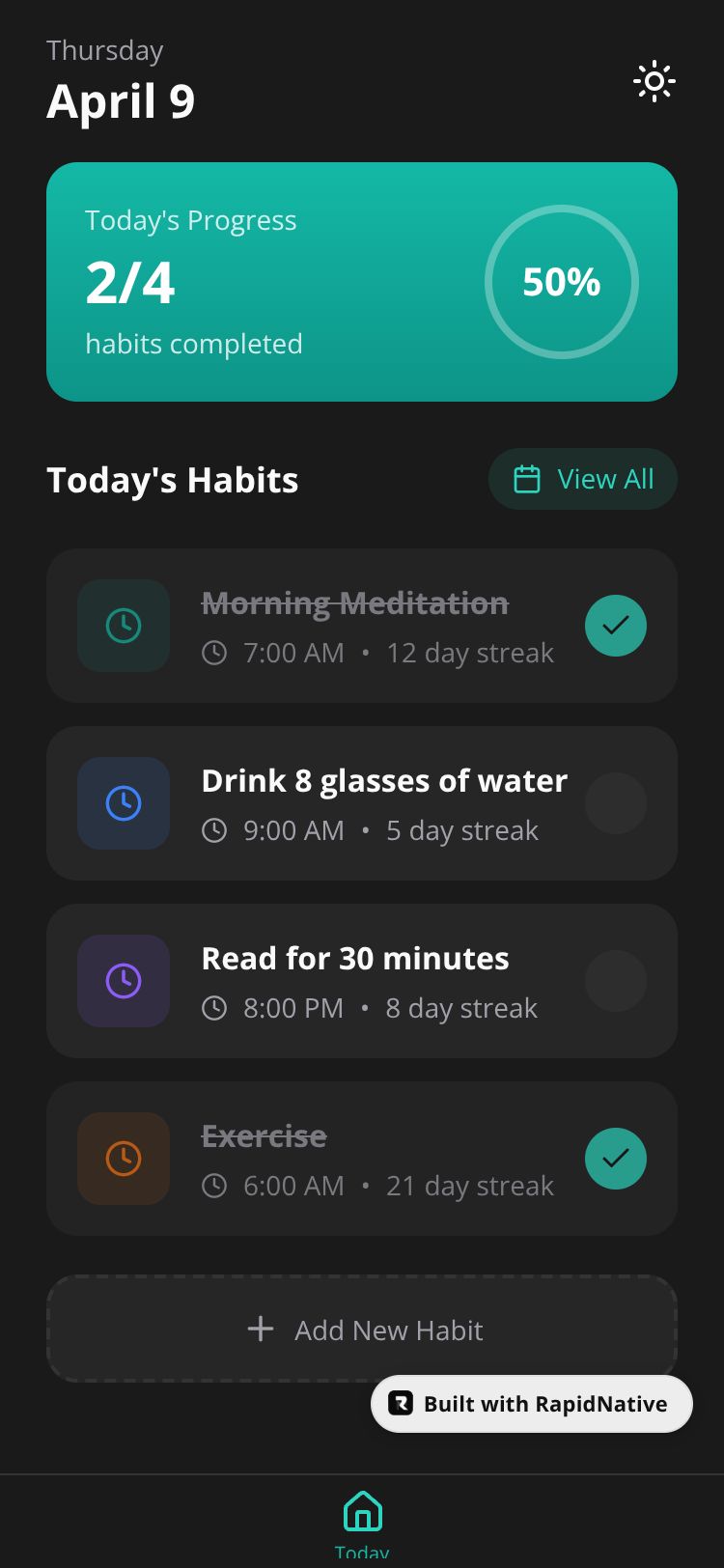724x1568 pixels.
Task: Open the Today's Progress card
Action: point(362,282)
